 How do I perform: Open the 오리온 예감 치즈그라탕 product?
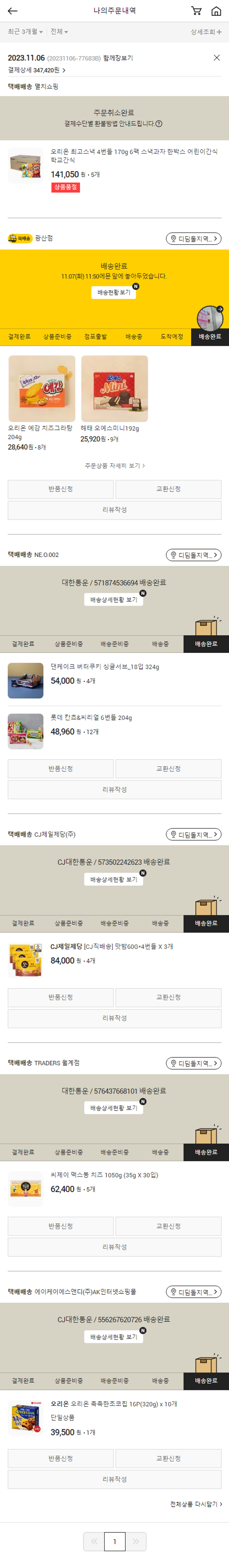42,390
